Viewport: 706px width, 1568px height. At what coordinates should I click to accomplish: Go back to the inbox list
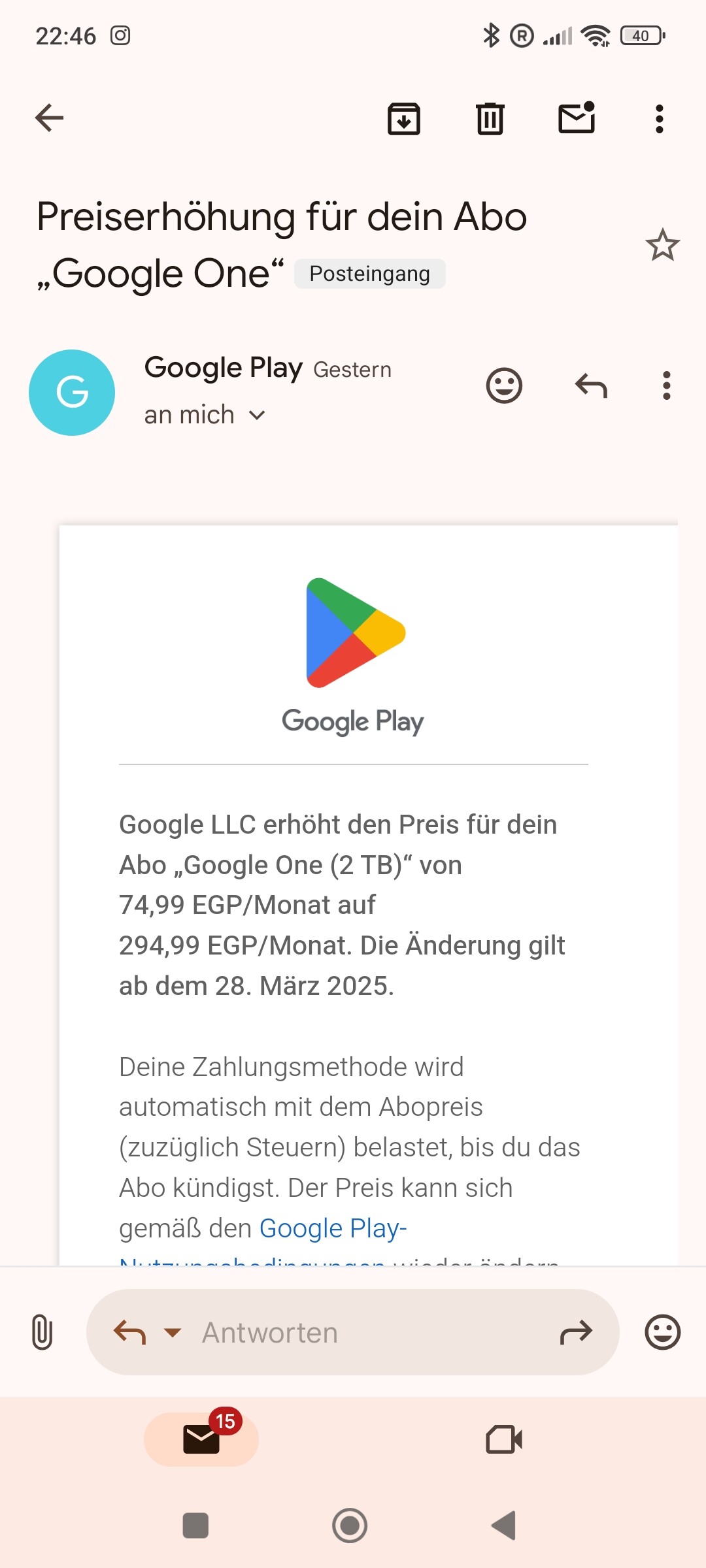click(x=49, y=118)
